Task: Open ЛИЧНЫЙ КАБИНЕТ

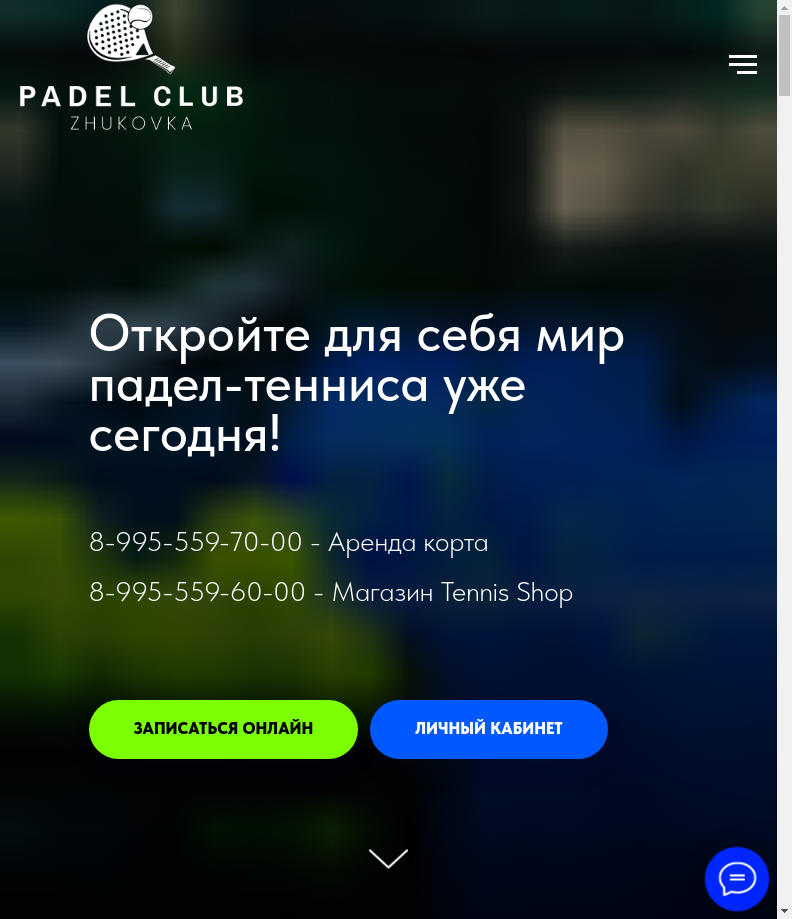Action: coord(488,729)
